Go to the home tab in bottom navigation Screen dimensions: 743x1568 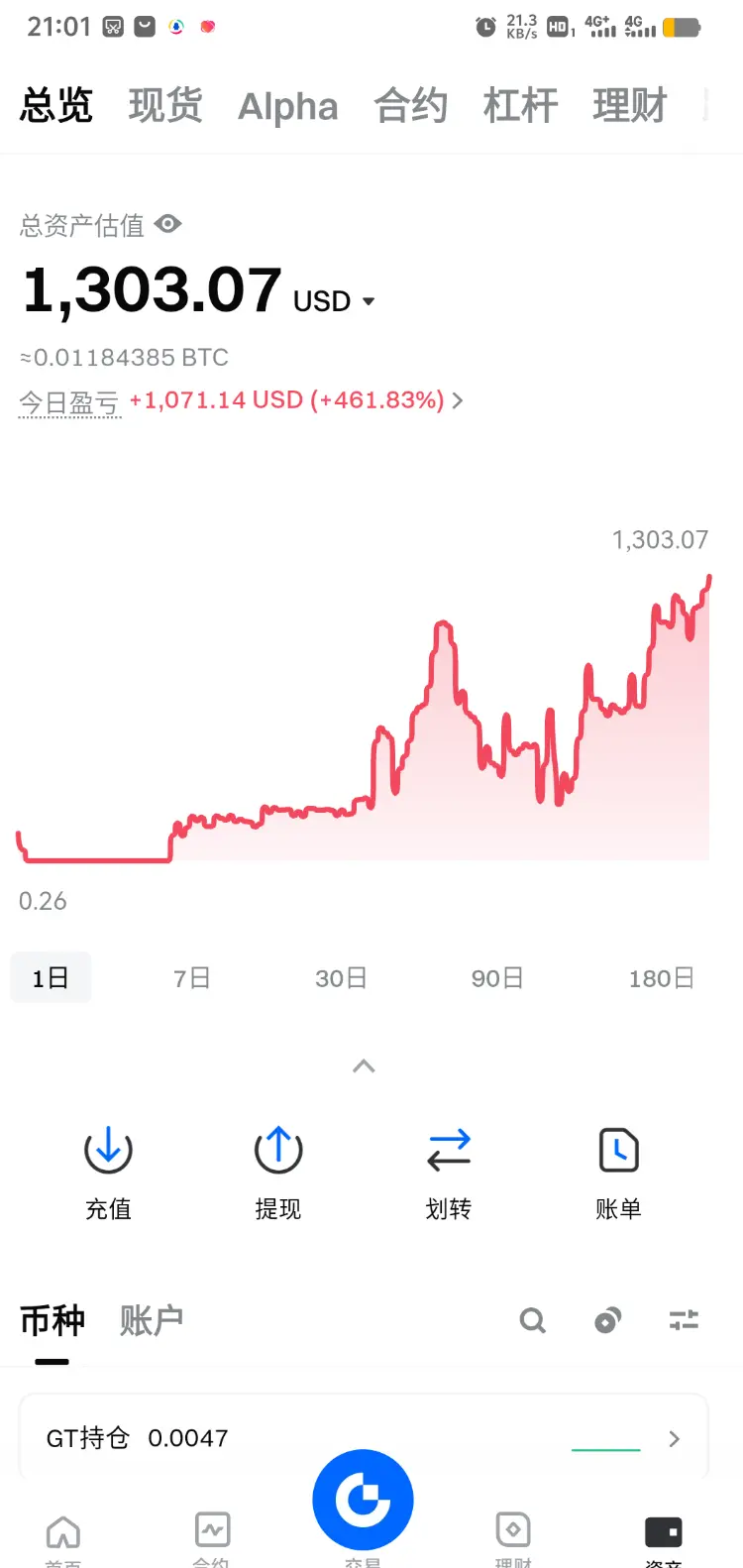pos(63,1537)
